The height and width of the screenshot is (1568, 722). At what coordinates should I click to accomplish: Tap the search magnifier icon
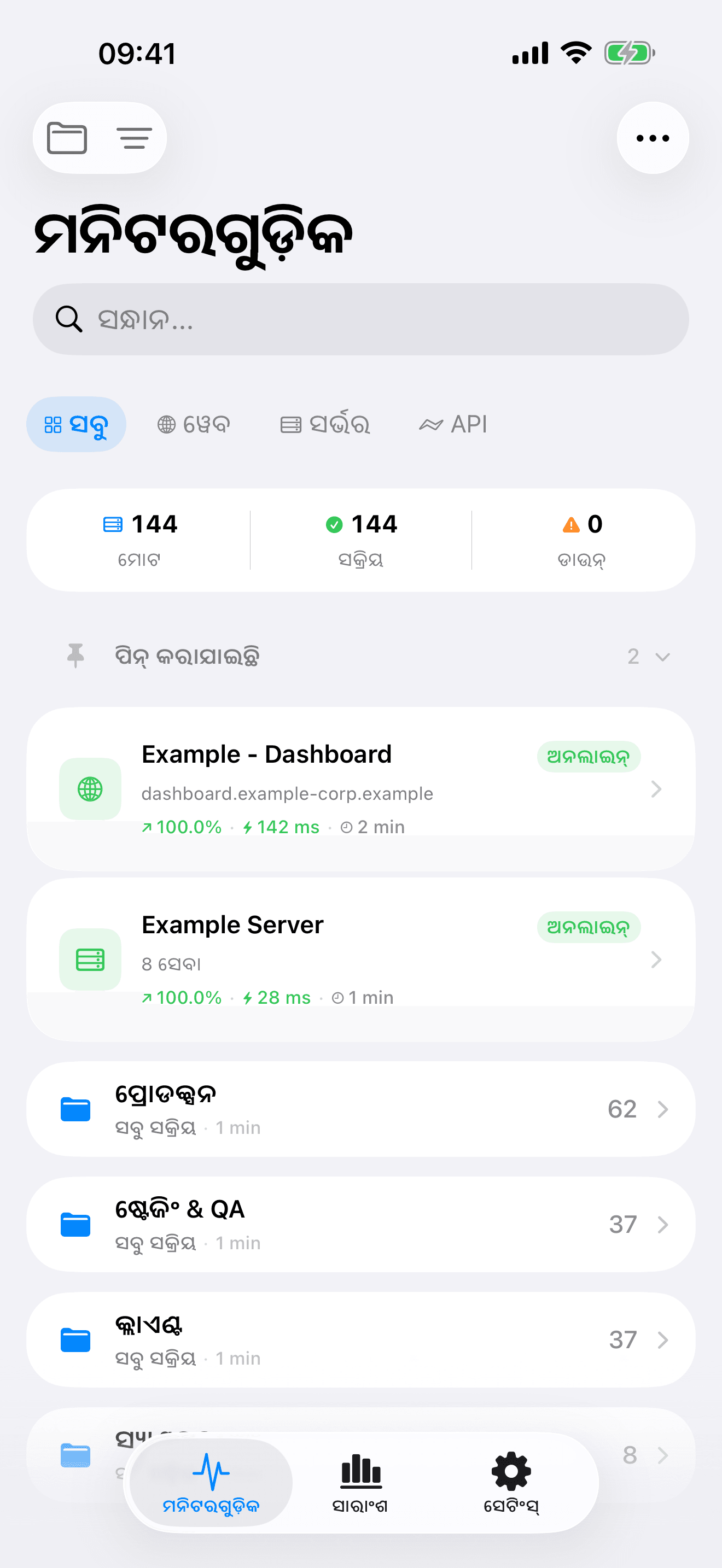[69, 319]
